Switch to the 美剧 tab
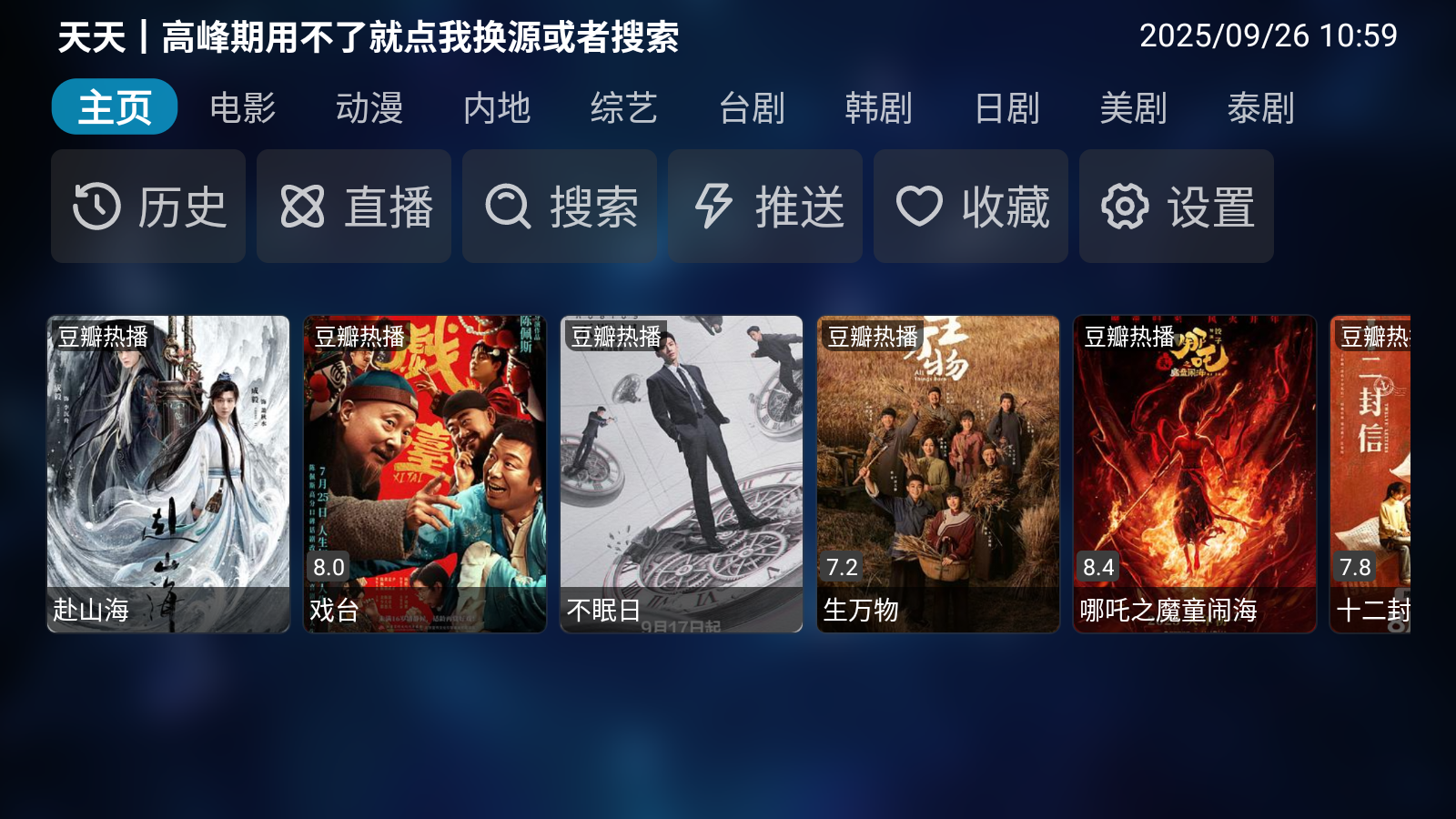Image resolution: width=1456 pixels, height=819 pixels. [x=1134, y=108]
